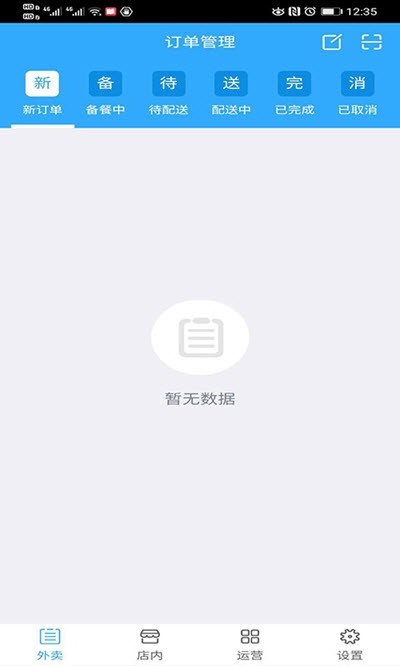Go to the 店内 section
This screenshot has width=400, height=666.
(150, 644)
